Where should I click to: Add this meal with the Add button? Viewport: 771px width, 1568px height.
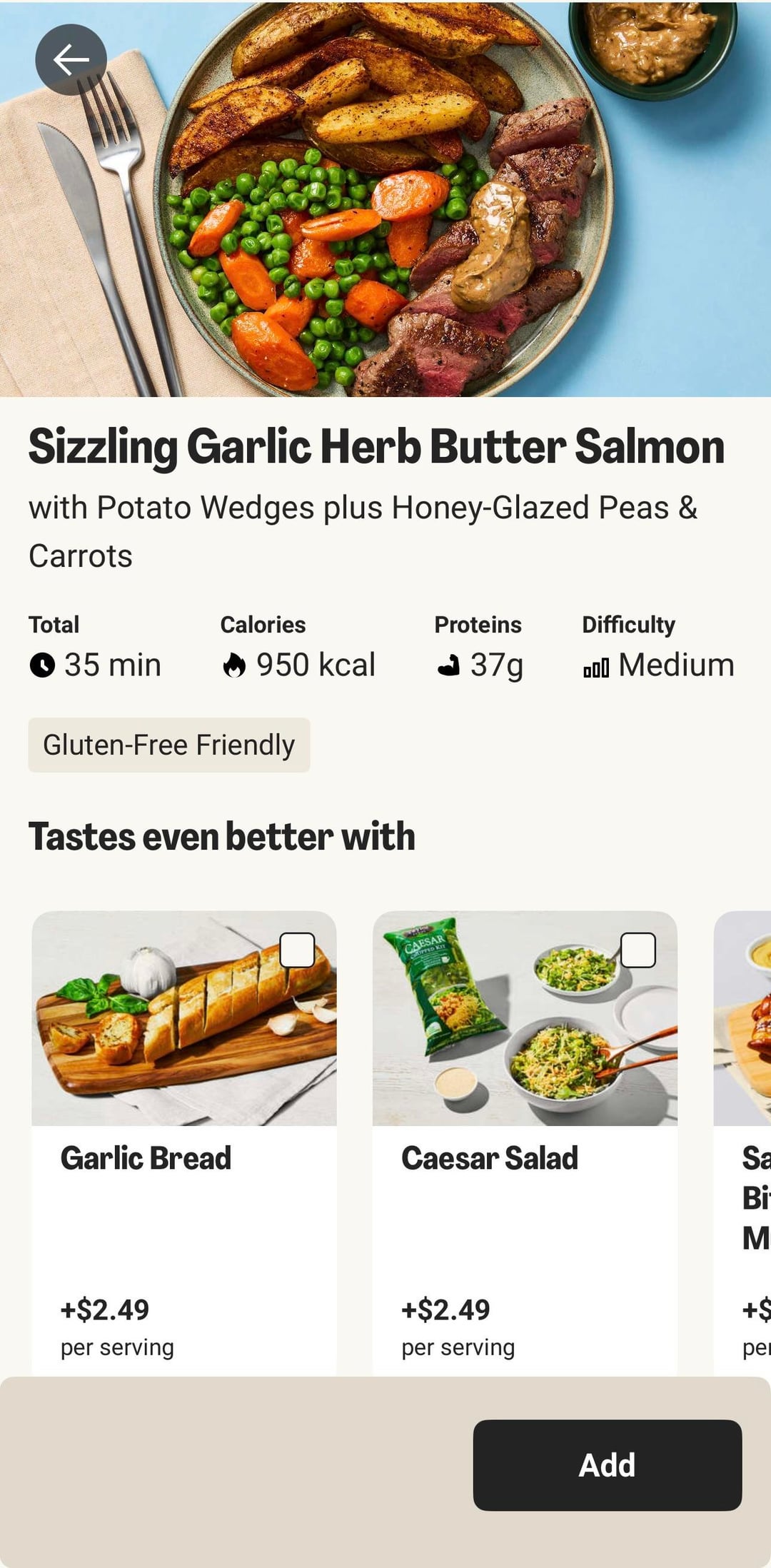607,1464
